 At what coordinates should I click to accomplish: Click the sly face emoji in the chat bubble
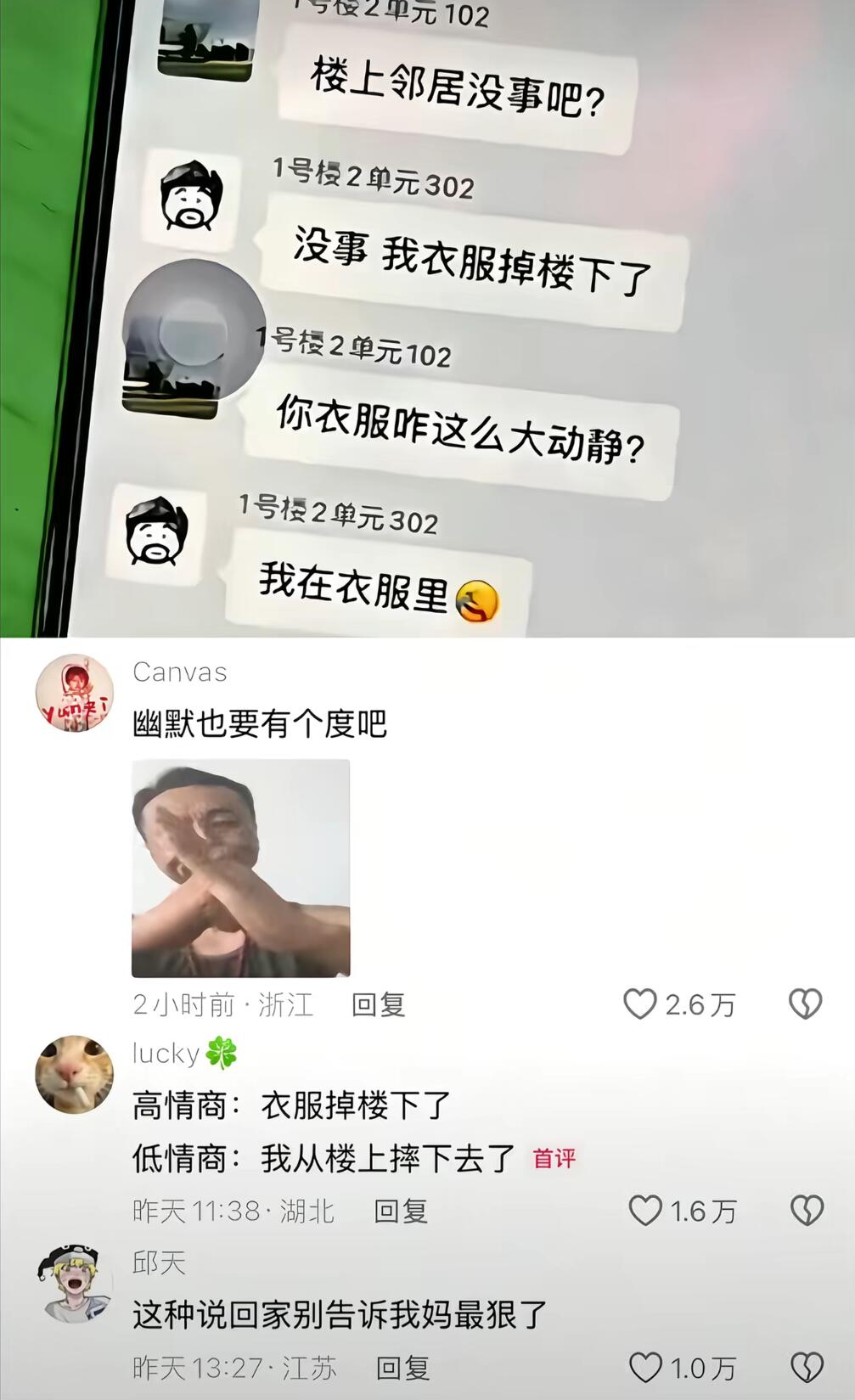[475, 599]
